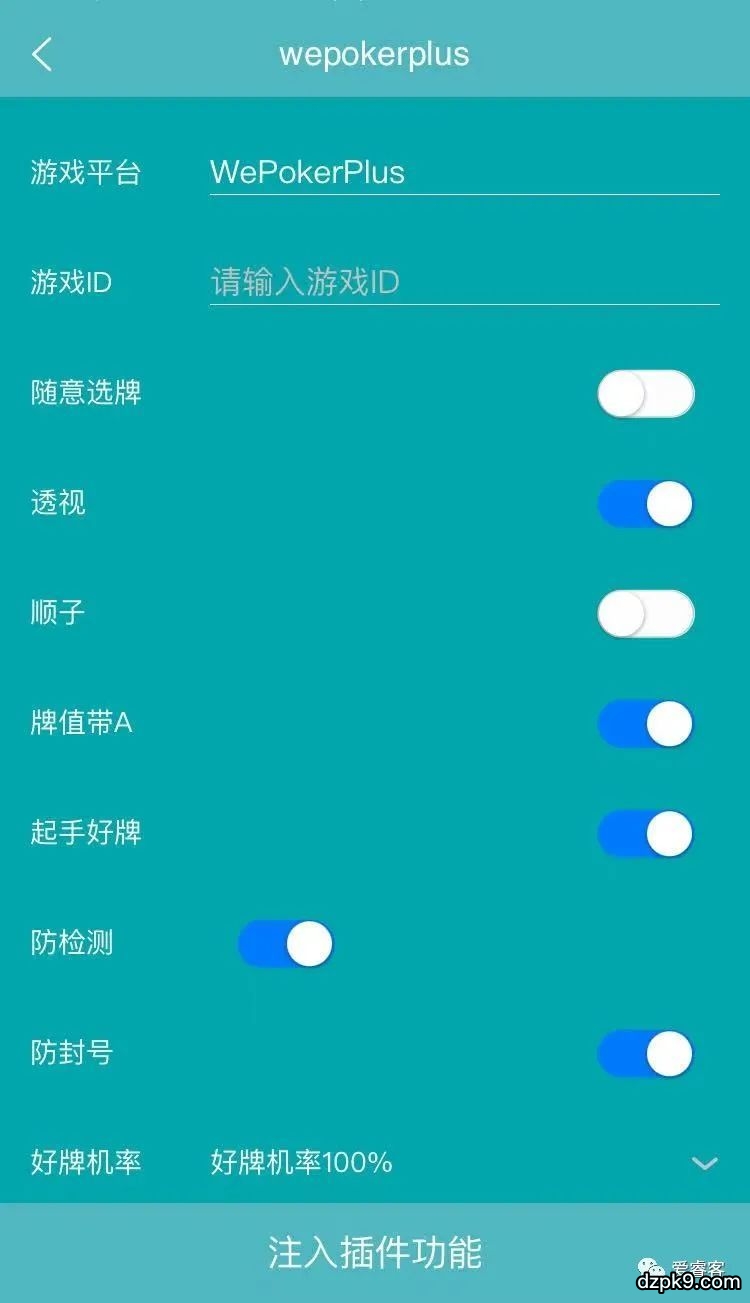
Task: Click the 随意选牌 label text
Action: [86, 393]
